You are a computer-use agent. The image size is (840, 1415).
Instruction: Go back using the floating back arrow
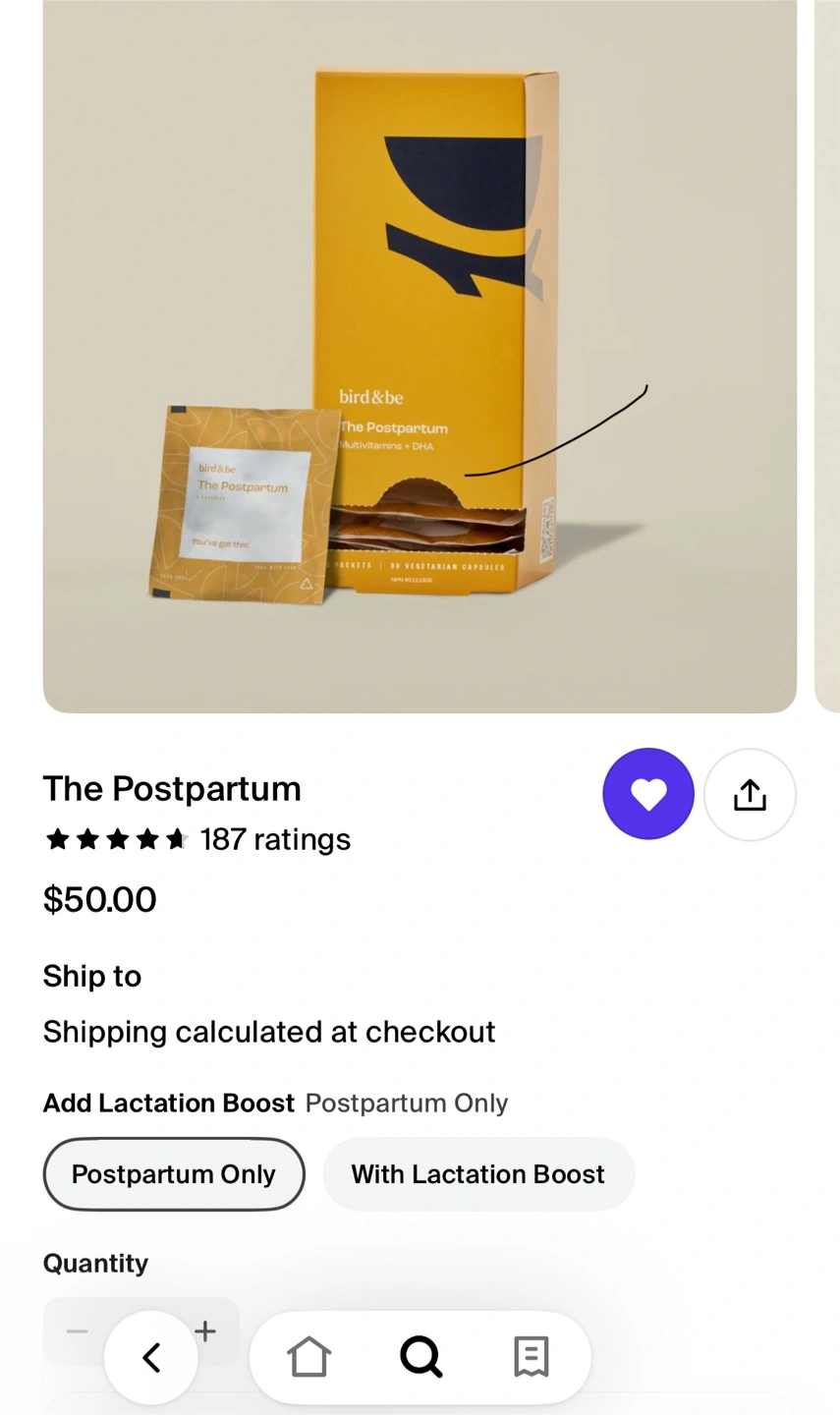[x=151, y=1357]
